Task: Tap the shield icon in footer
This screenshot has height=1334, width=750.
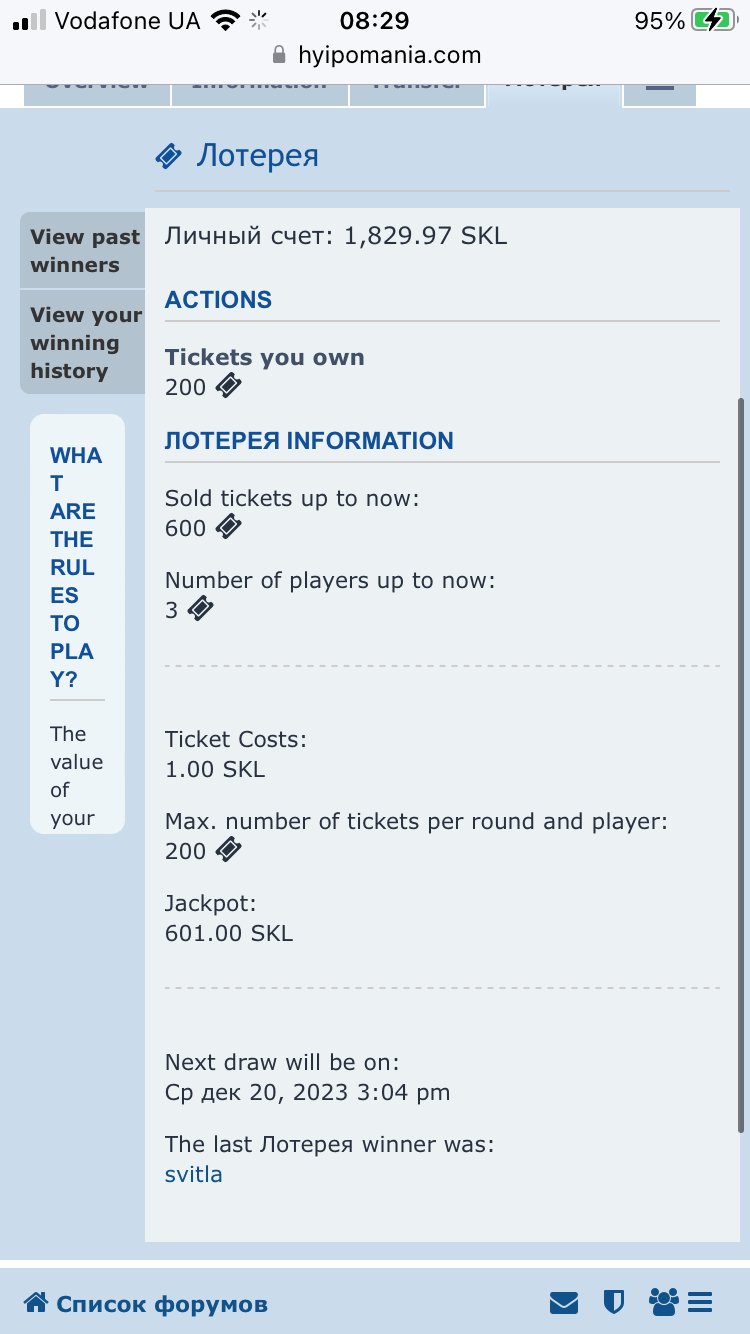Action: coord(614,1302)
